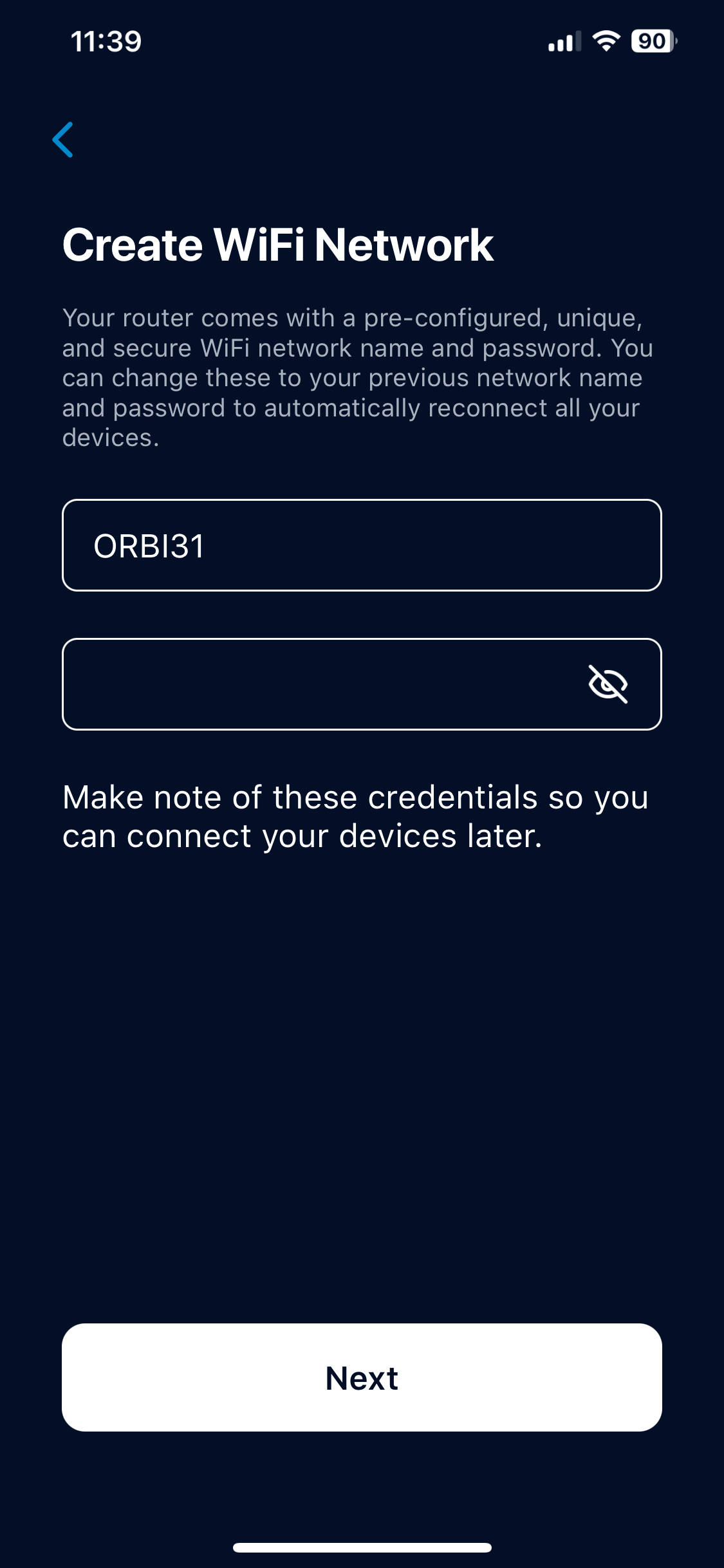Go back to the previous setup step

click(x=63, y=140)
